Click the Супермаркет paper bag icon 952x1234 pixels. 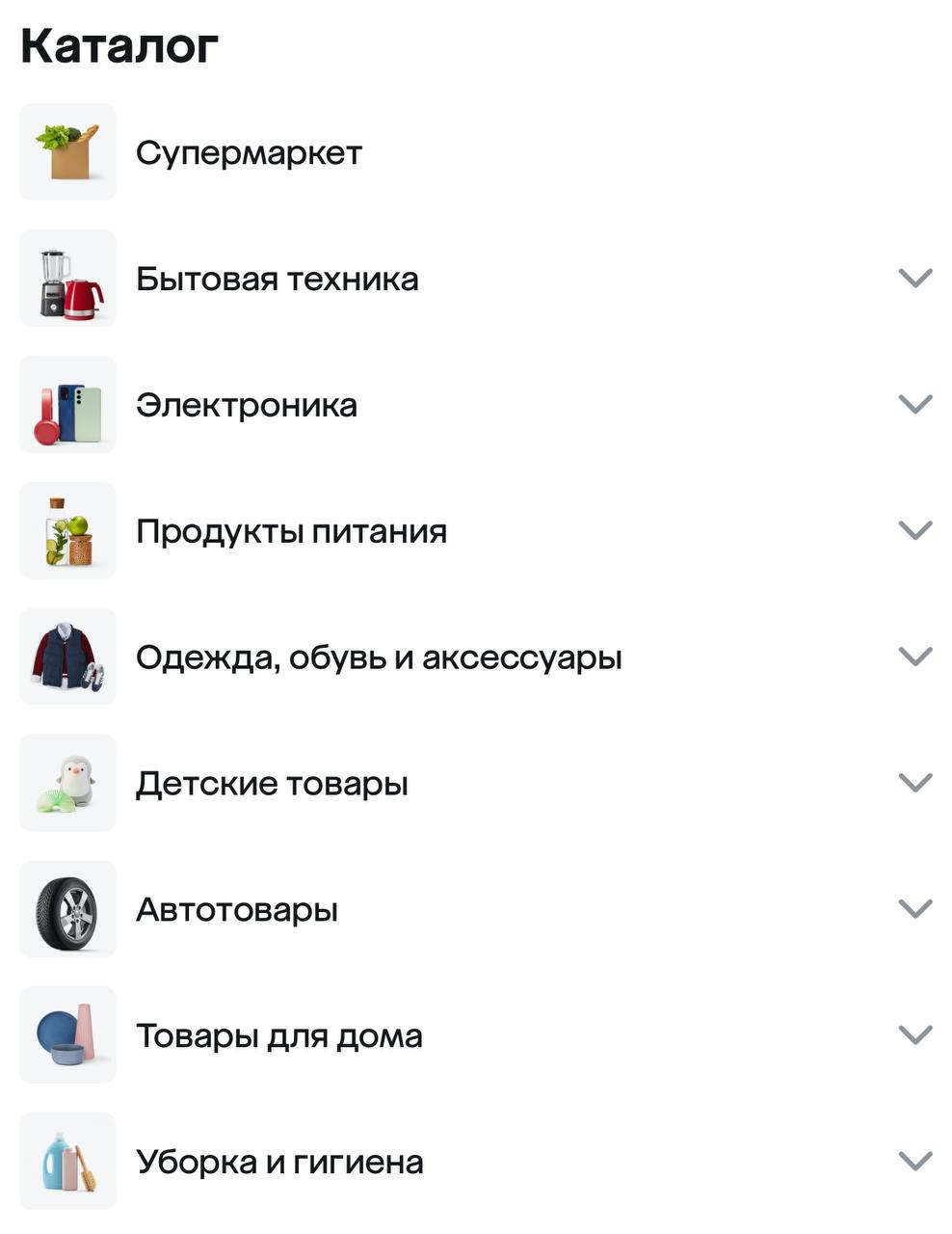pos(66,152)
